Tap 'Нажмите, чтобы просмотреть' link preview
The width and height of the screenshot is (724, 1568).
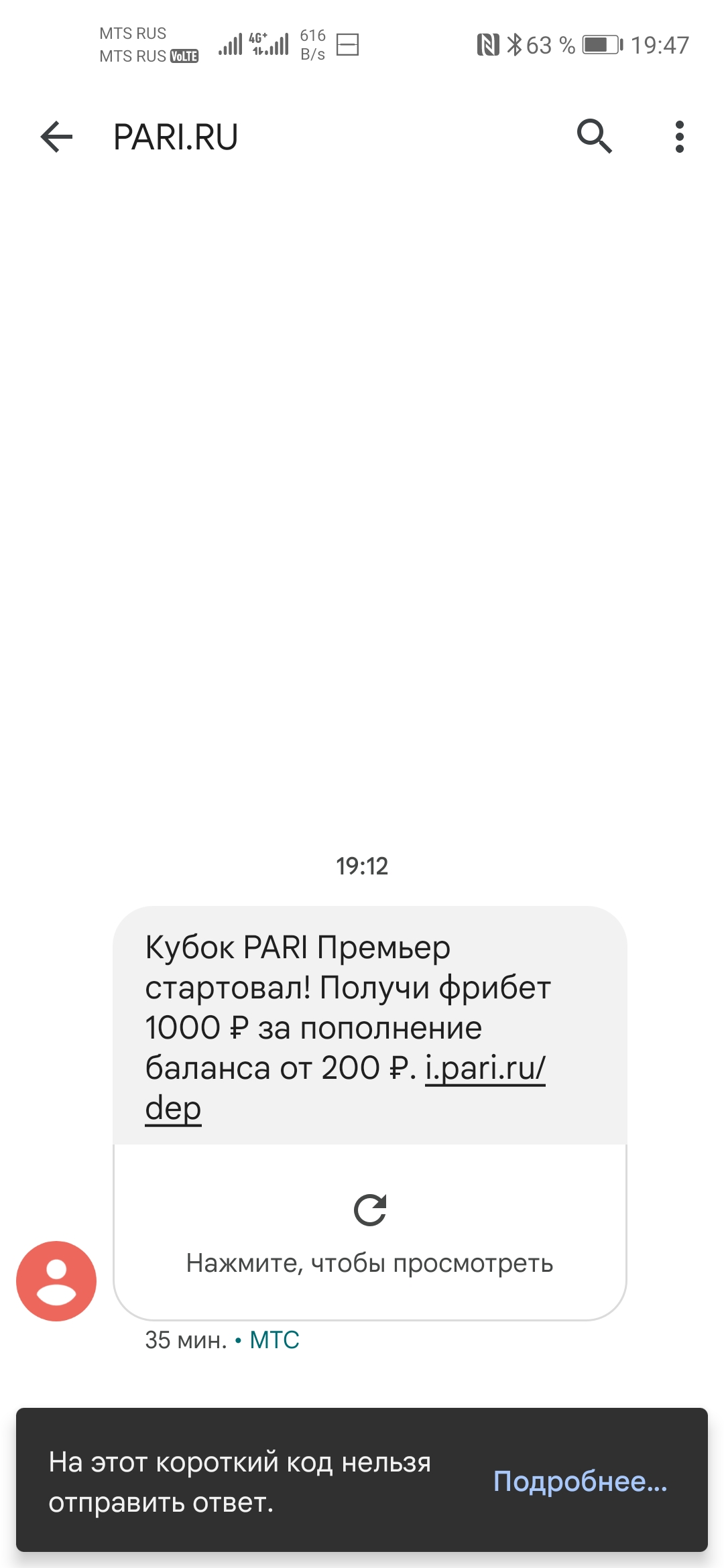click(370, 1232)
